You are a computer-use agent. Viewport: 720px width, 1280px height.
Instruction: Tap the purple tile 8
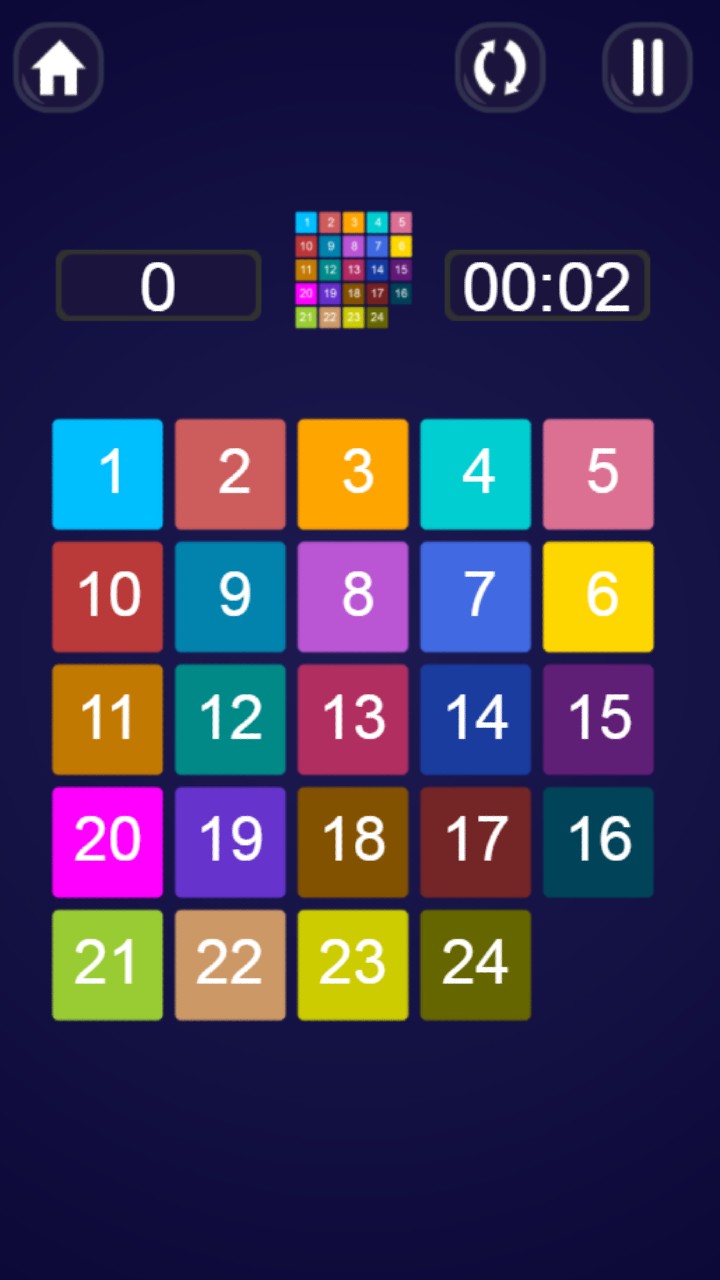coord(352,596)
